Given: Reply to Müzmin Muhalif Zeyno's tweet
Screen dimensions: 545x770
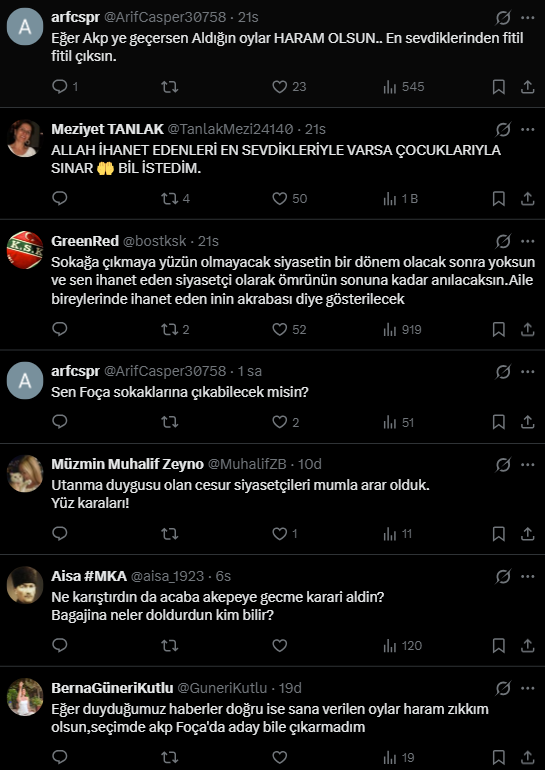Looking at the screenshot, I should coord(59,533).
